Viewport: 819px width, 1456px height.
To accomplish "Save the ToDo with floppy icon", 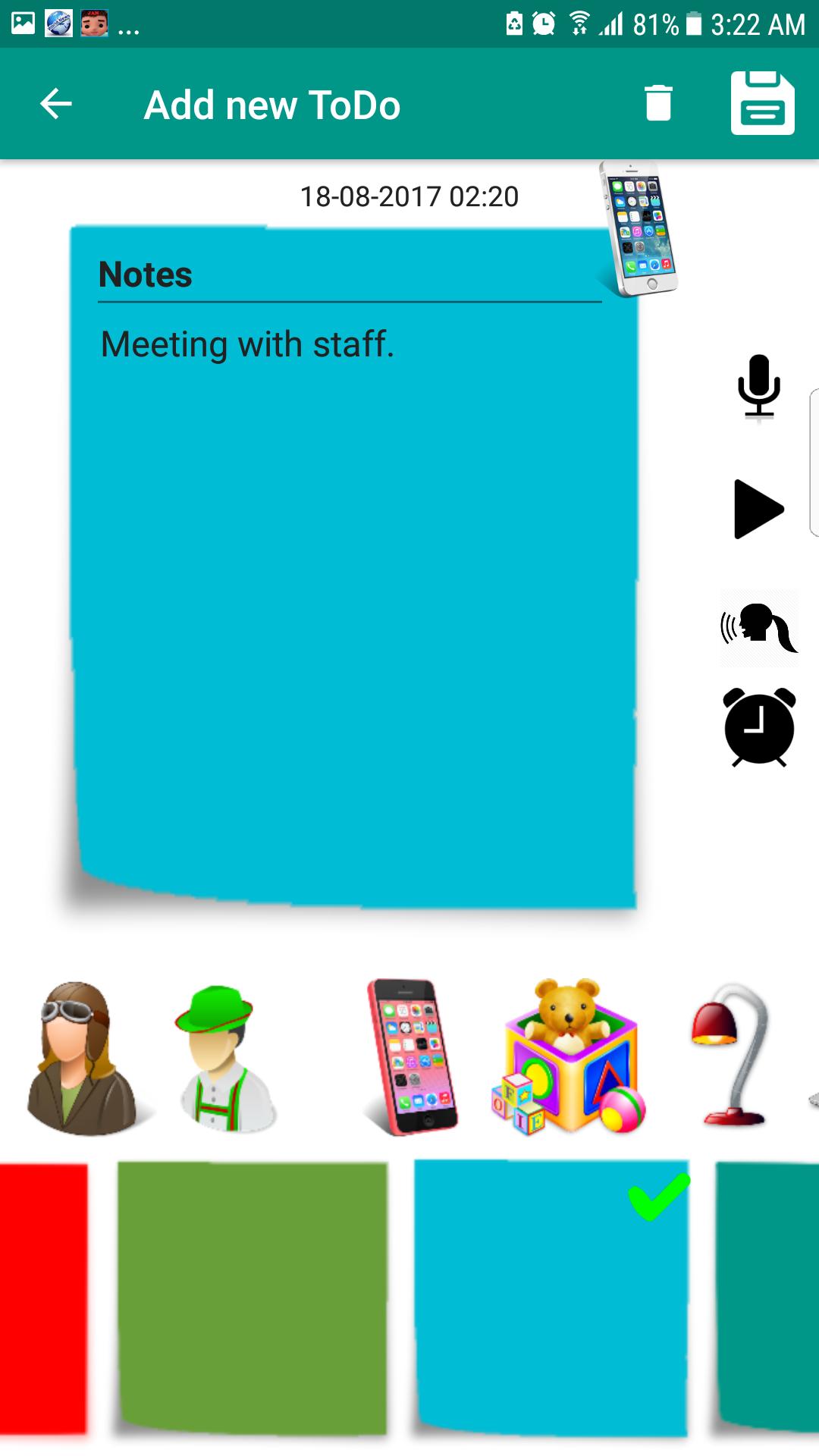I will 762,103.
